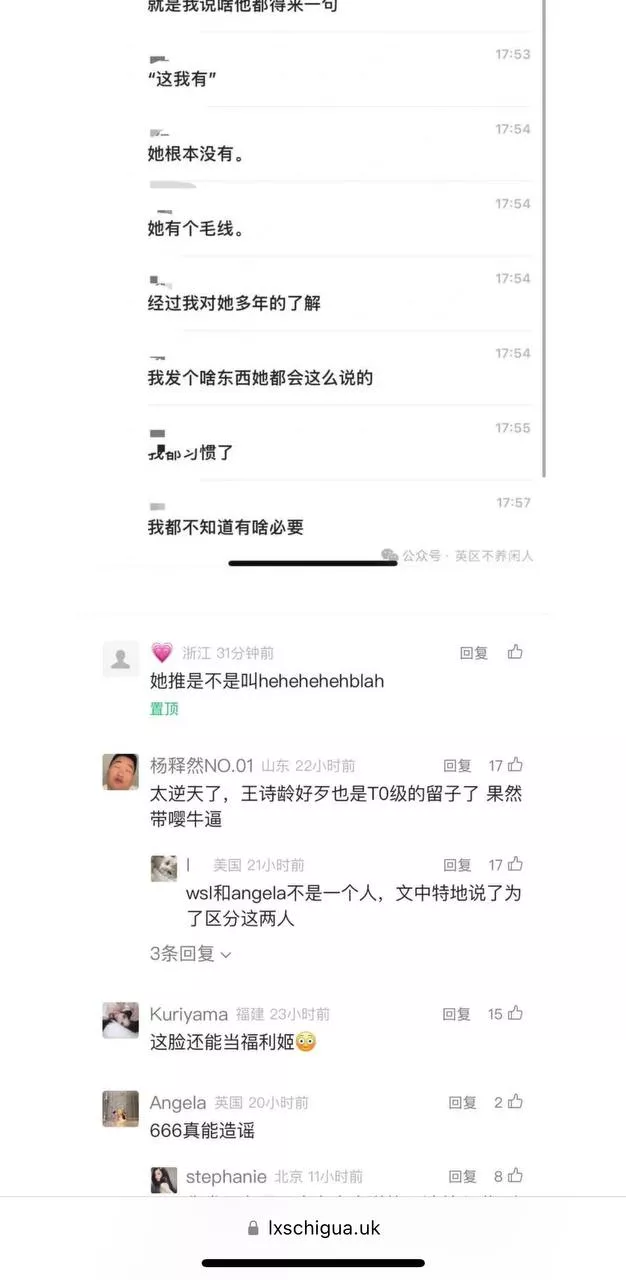
Task: Reply to stephanie's comment
Action: click(x=462, y=1177)
